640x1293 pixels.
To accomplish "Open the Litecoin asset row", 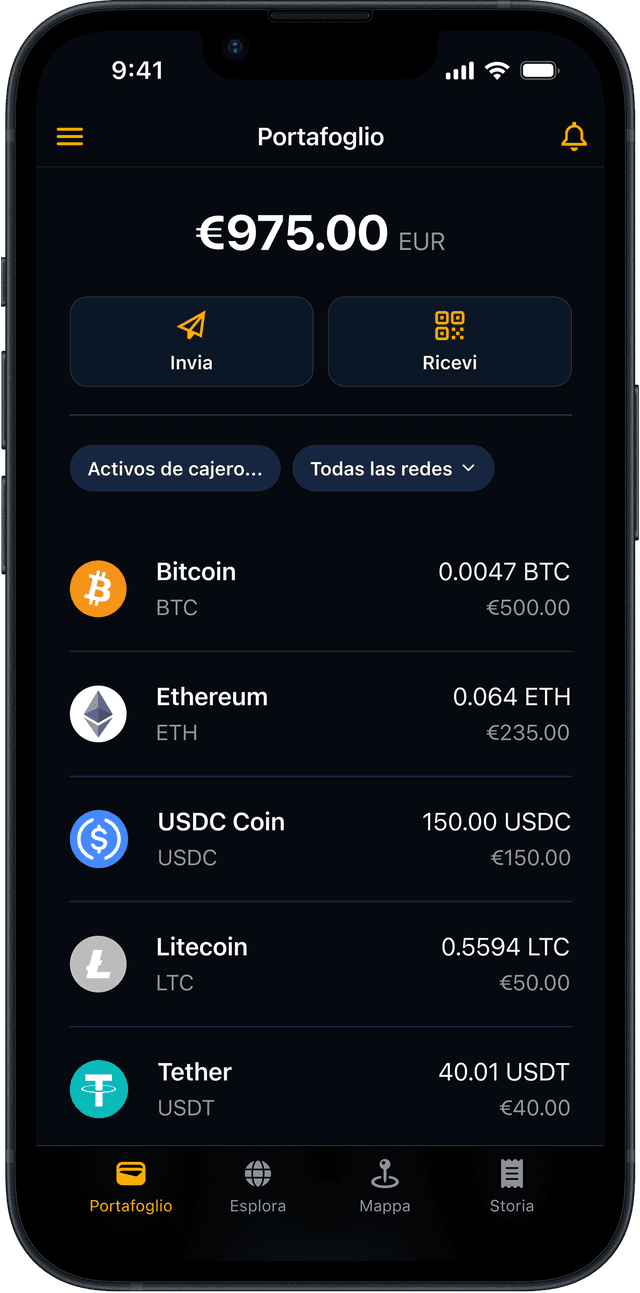I will 320,964.
